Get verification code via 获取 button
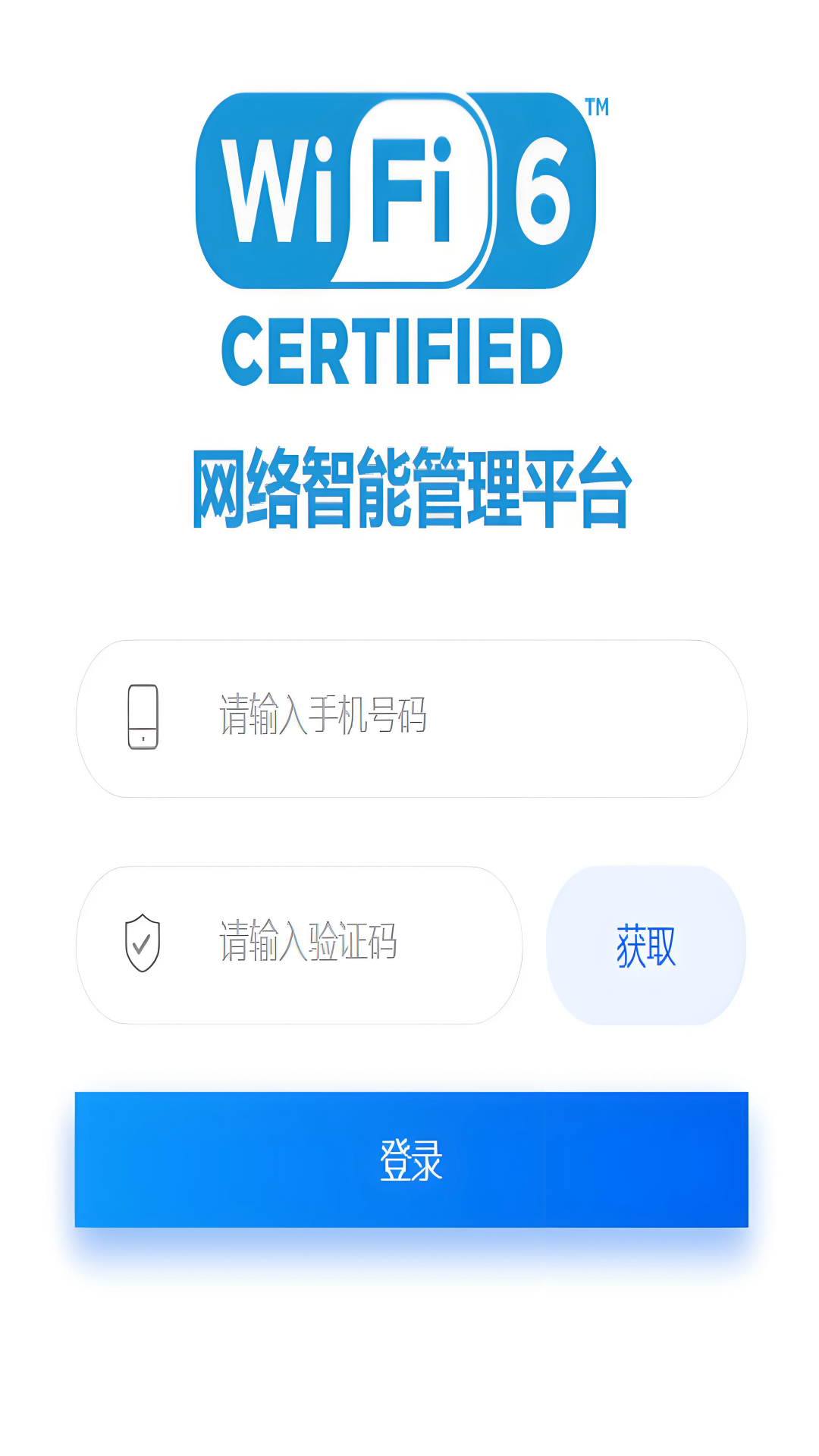Screen dimensions: 819x1456 (x=646, y=945)
